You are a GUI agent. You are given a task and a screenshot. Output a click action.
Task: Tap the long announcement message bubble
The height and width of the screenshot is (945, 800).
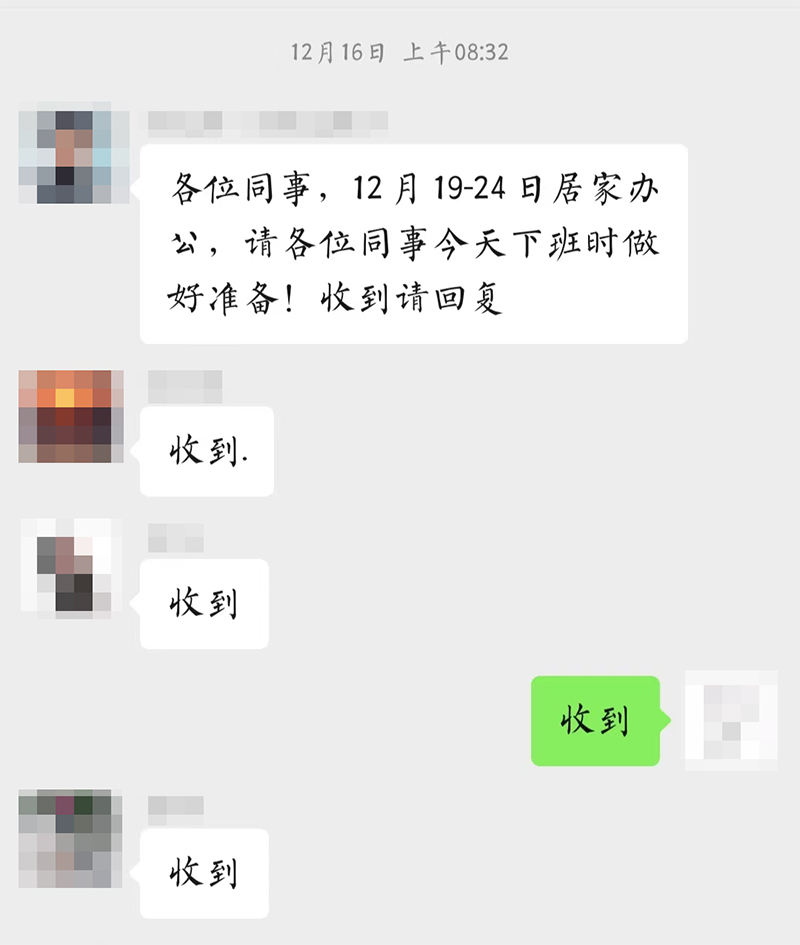415,240
